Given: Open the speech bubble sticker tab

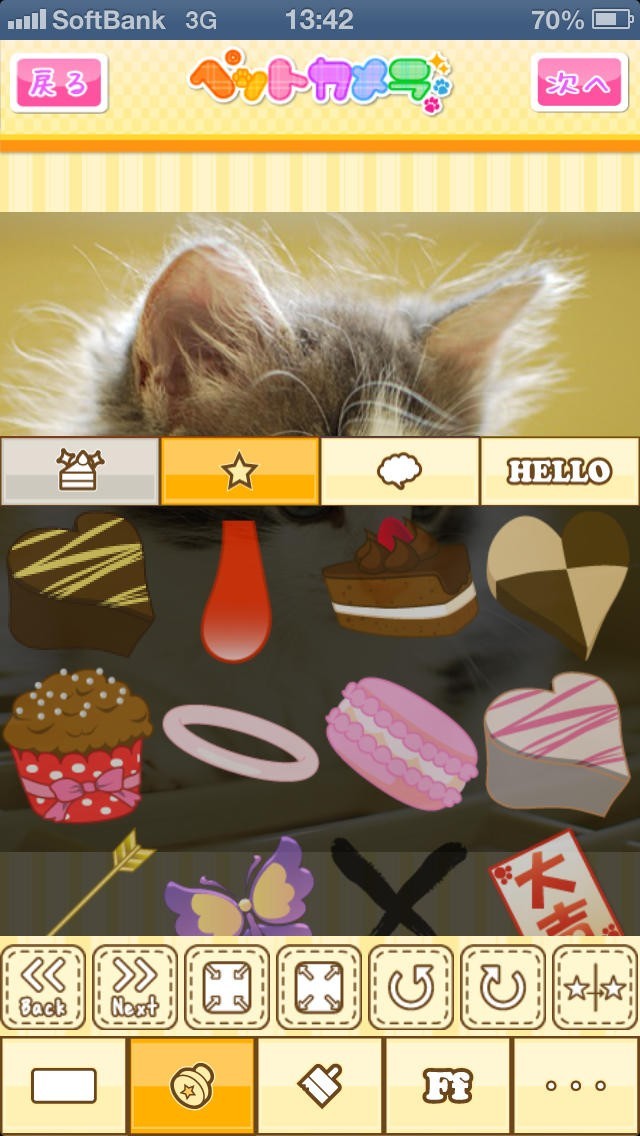Looking at the screenshot, I should tap(399, 471).
